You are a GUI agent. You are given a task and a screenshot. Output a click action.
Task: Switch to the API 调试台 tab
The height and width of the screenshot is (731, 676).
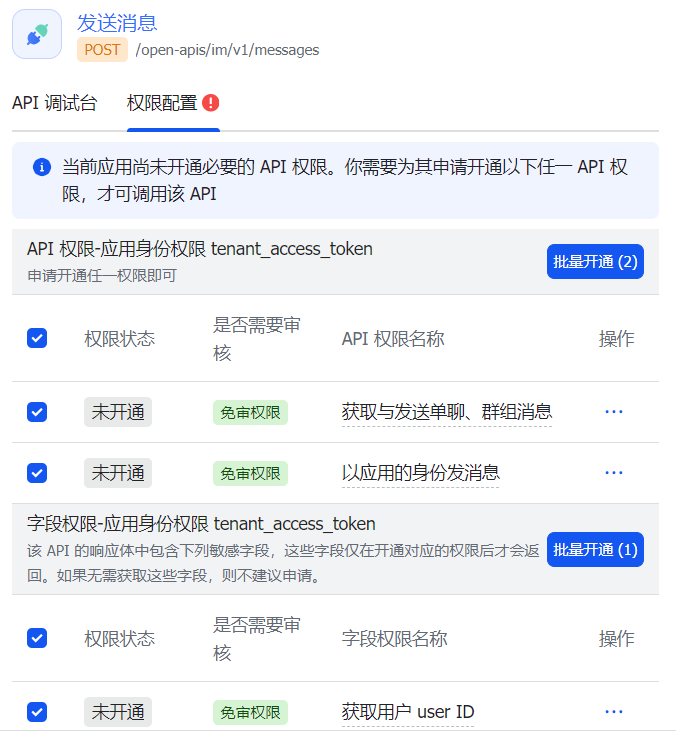[x=55, y=103]
